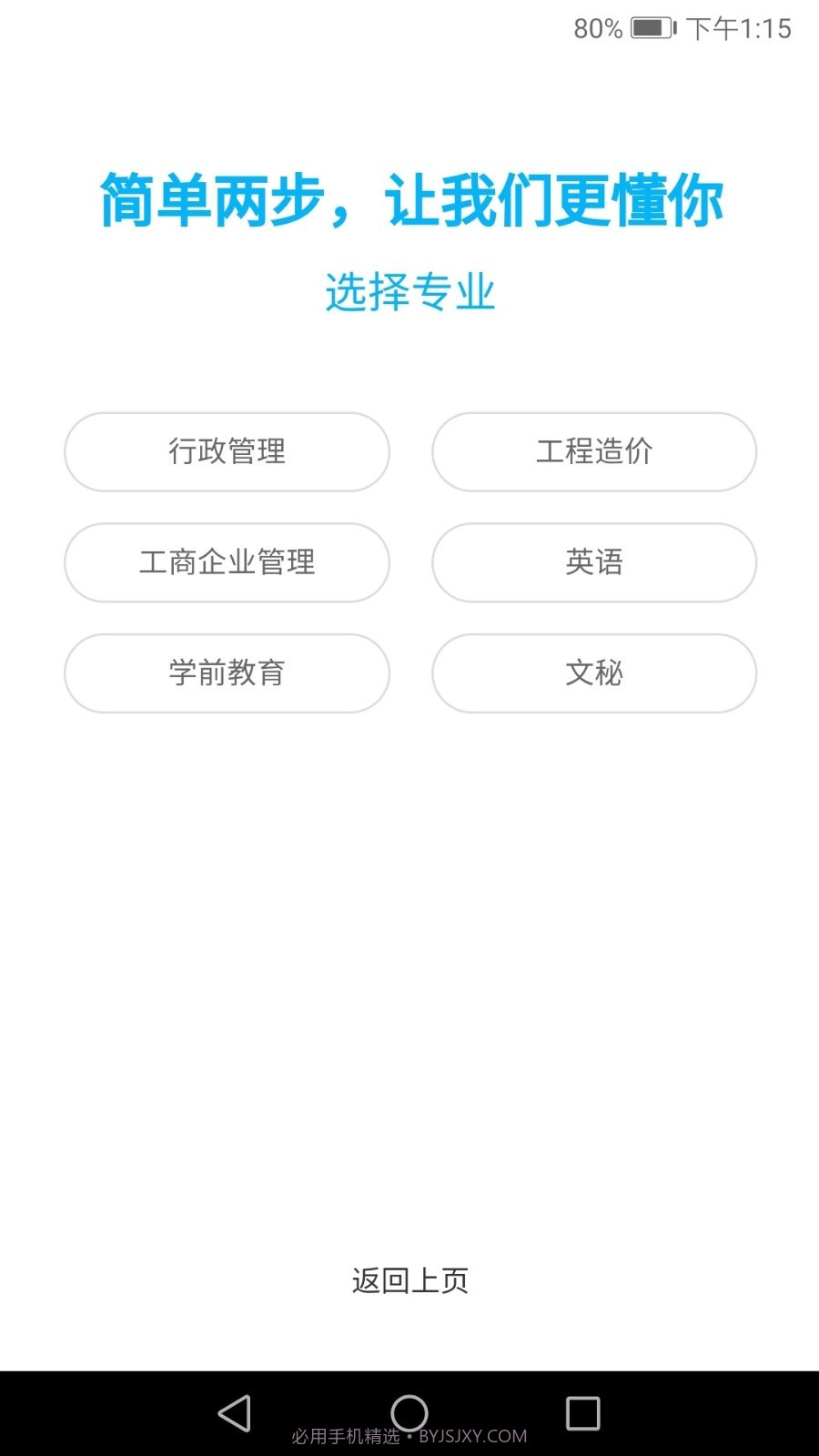Image resolution: width=819 pixels, height=1456 pixels.
Task: Select the 行政管理 major option
Action: 227,452
